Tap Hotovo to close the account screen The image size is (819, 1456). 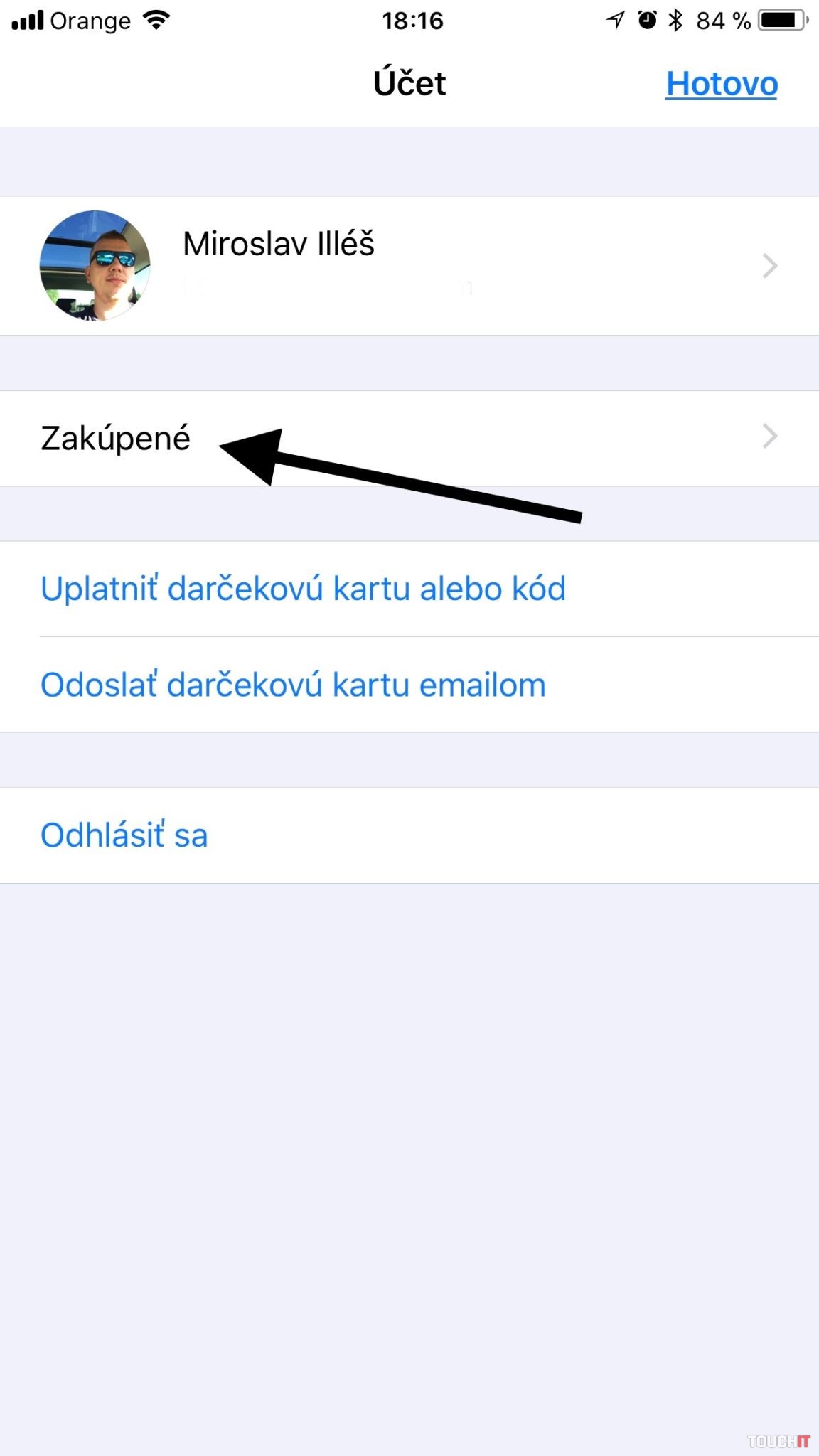pos(721,84)
